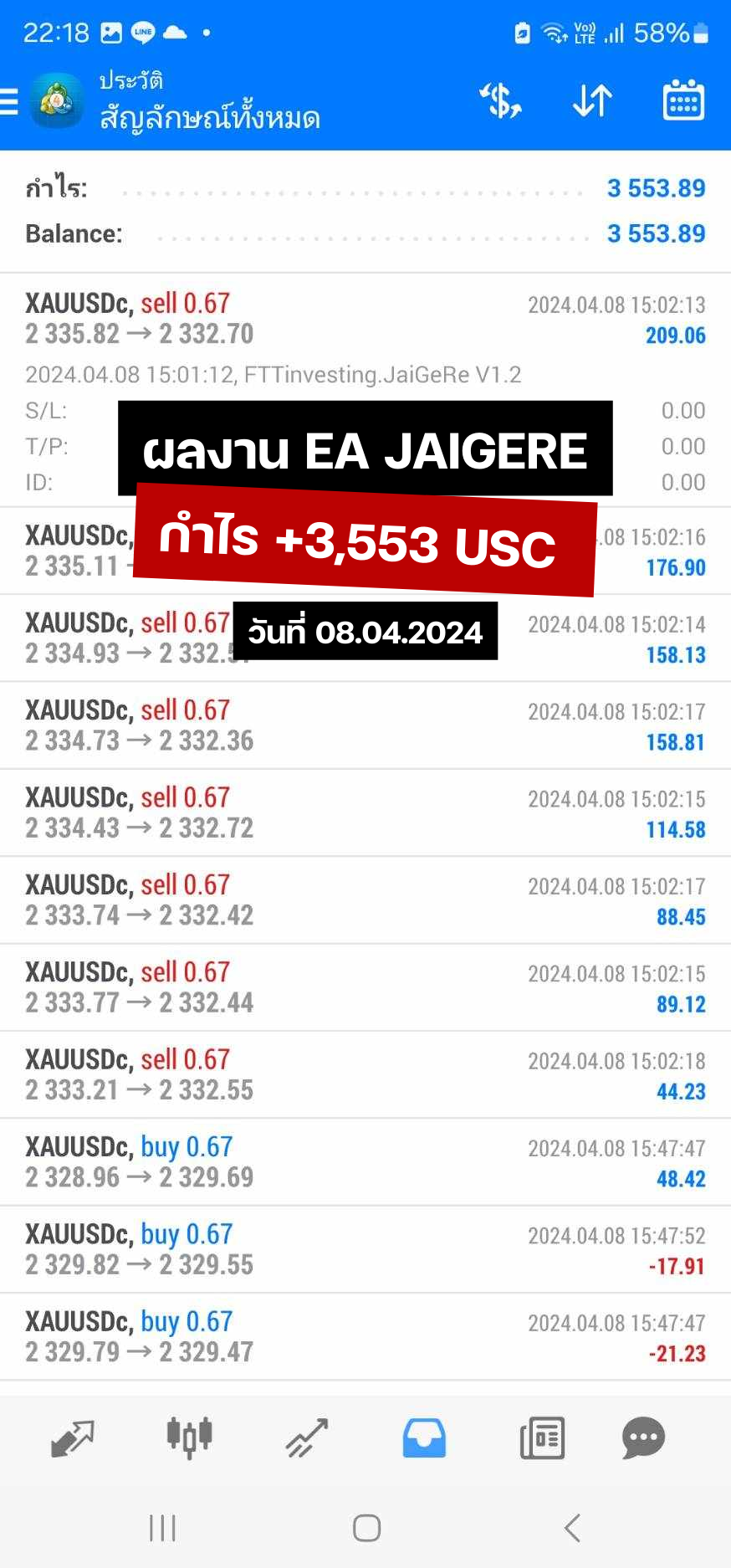Collapse the expanded sell trade with 209.06 profit
Image resolution: width=731 pixels, height=1568 pixels.
365,319
